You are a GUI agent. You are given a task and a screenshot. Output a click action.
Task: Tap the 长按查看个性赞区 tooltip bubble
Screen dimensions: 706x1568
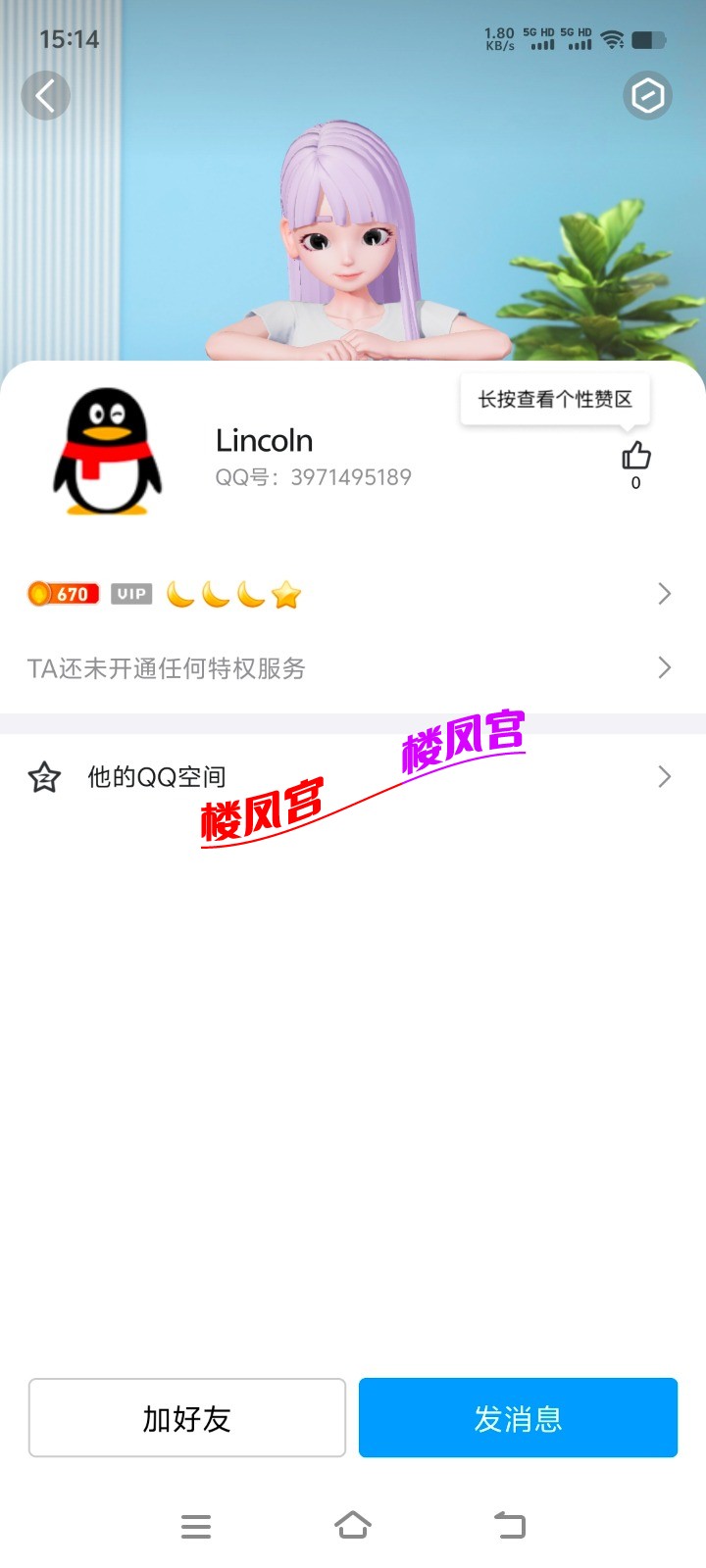[x=554, y=399]
